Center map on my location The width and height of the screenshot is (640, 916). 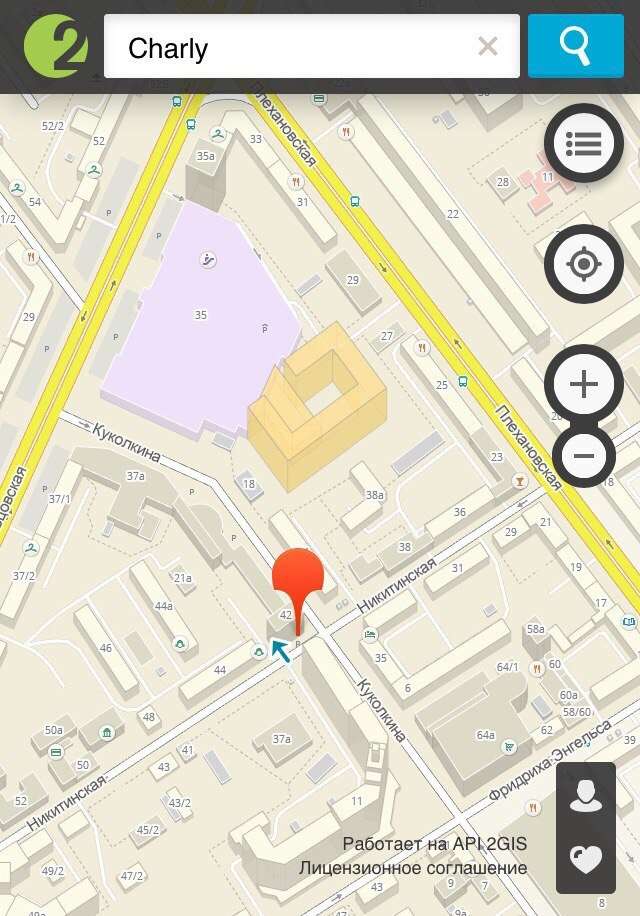[584, 265]
